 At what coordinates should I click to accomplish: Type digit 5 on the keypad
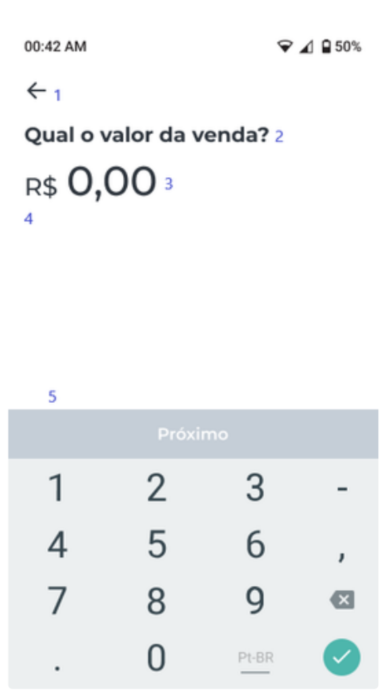[x=156, y=544]
